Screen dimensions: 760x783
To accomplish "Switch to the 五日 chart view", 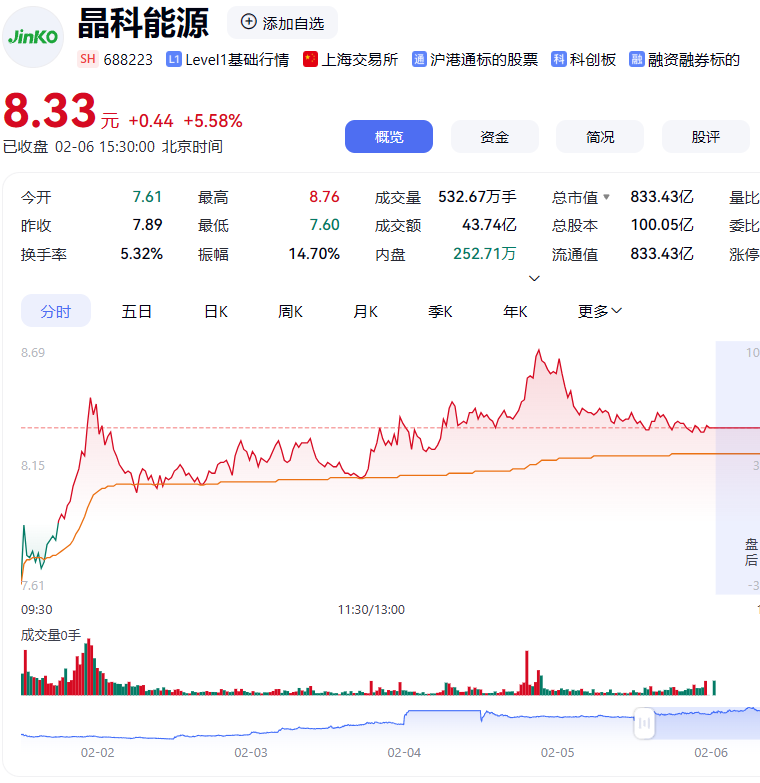I will (136, 311).
